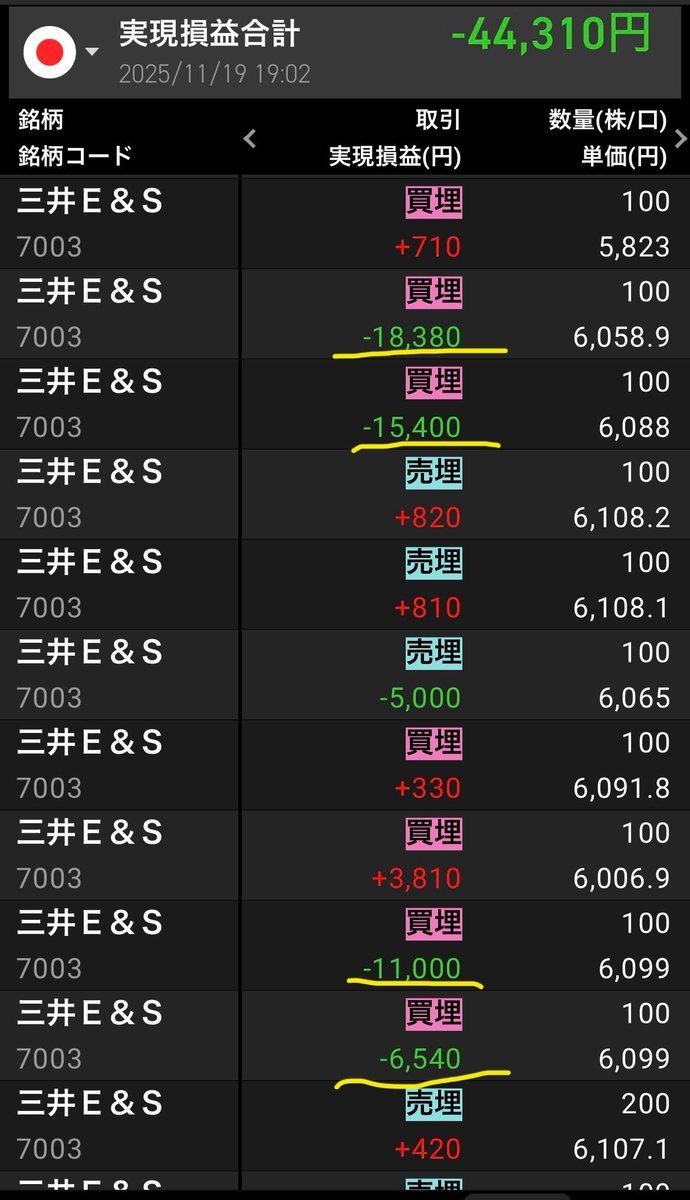Open the Japan flag market dropdown
Screen dimensions: 690x1200
60,52
